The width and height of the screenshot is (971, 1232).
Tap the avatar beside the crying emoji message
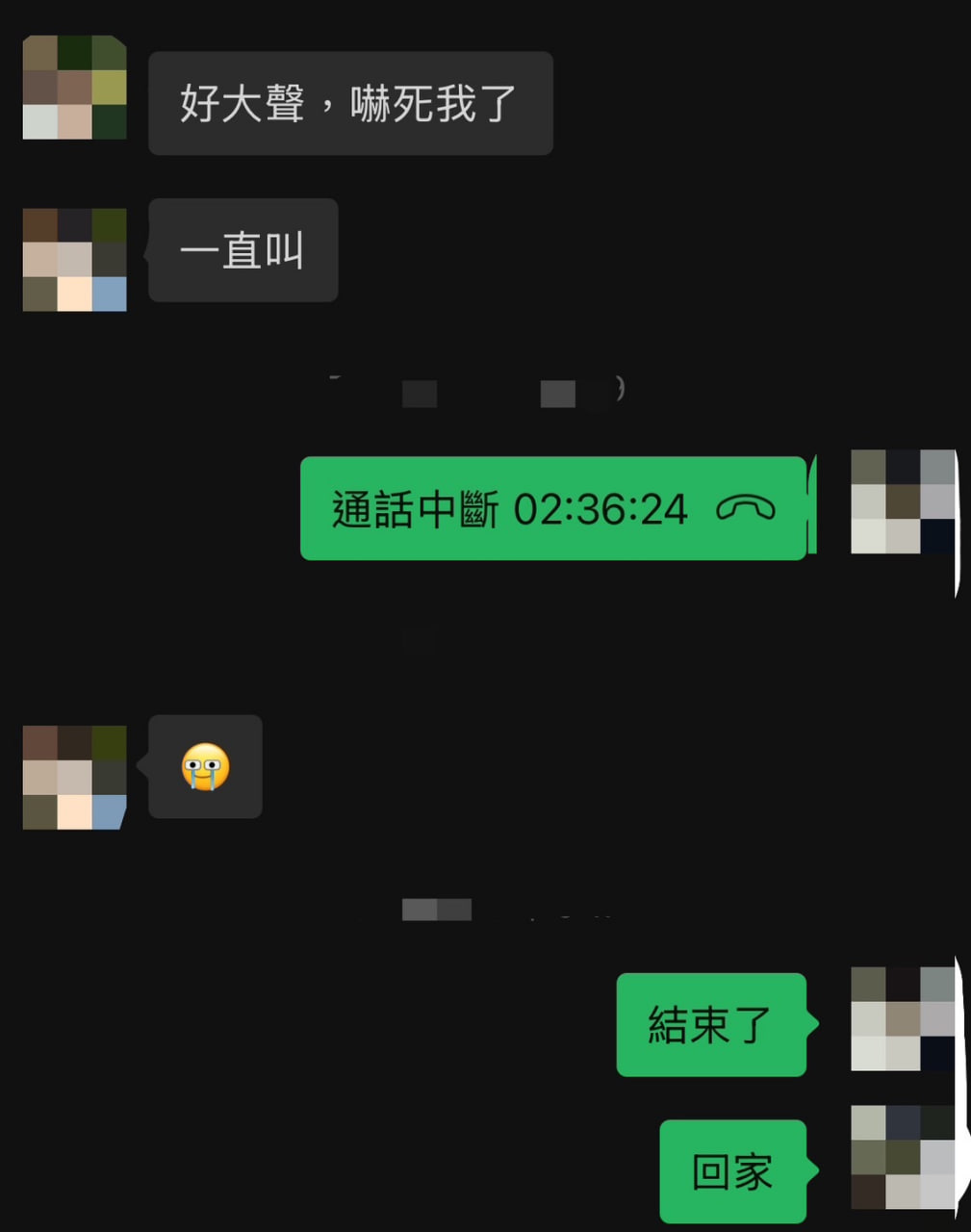click(x=75, y=778)
